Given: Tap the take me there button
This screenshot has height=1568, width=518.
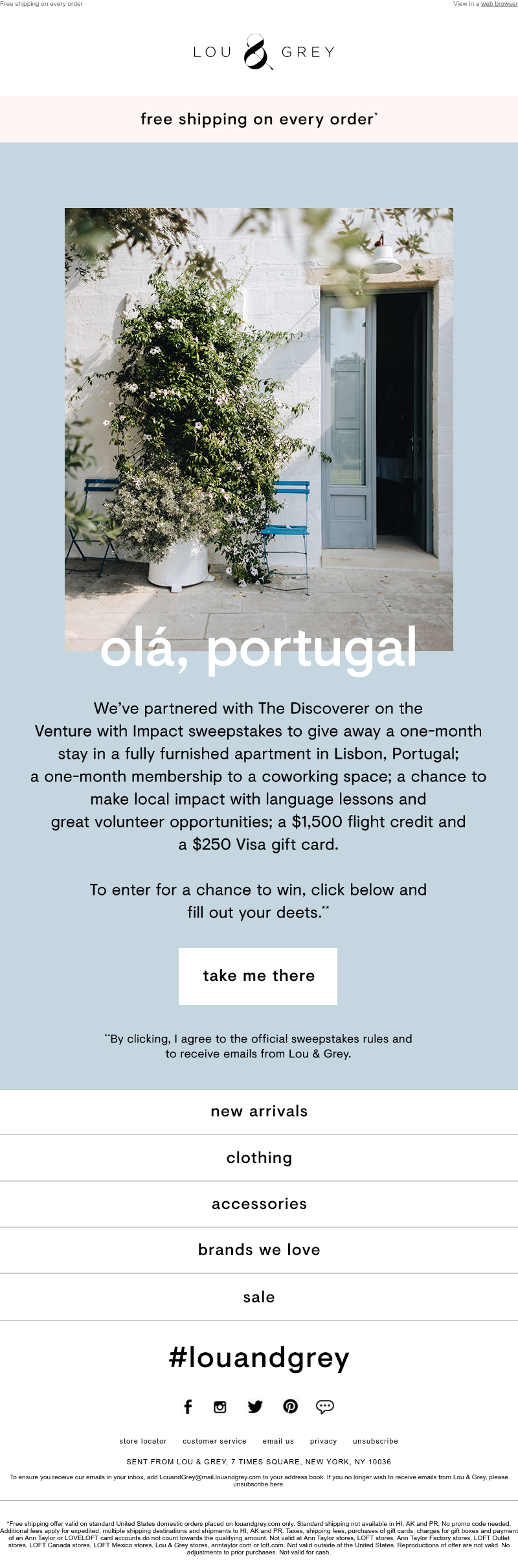Looking at the screenshot, I should click(x=258, y=976).
